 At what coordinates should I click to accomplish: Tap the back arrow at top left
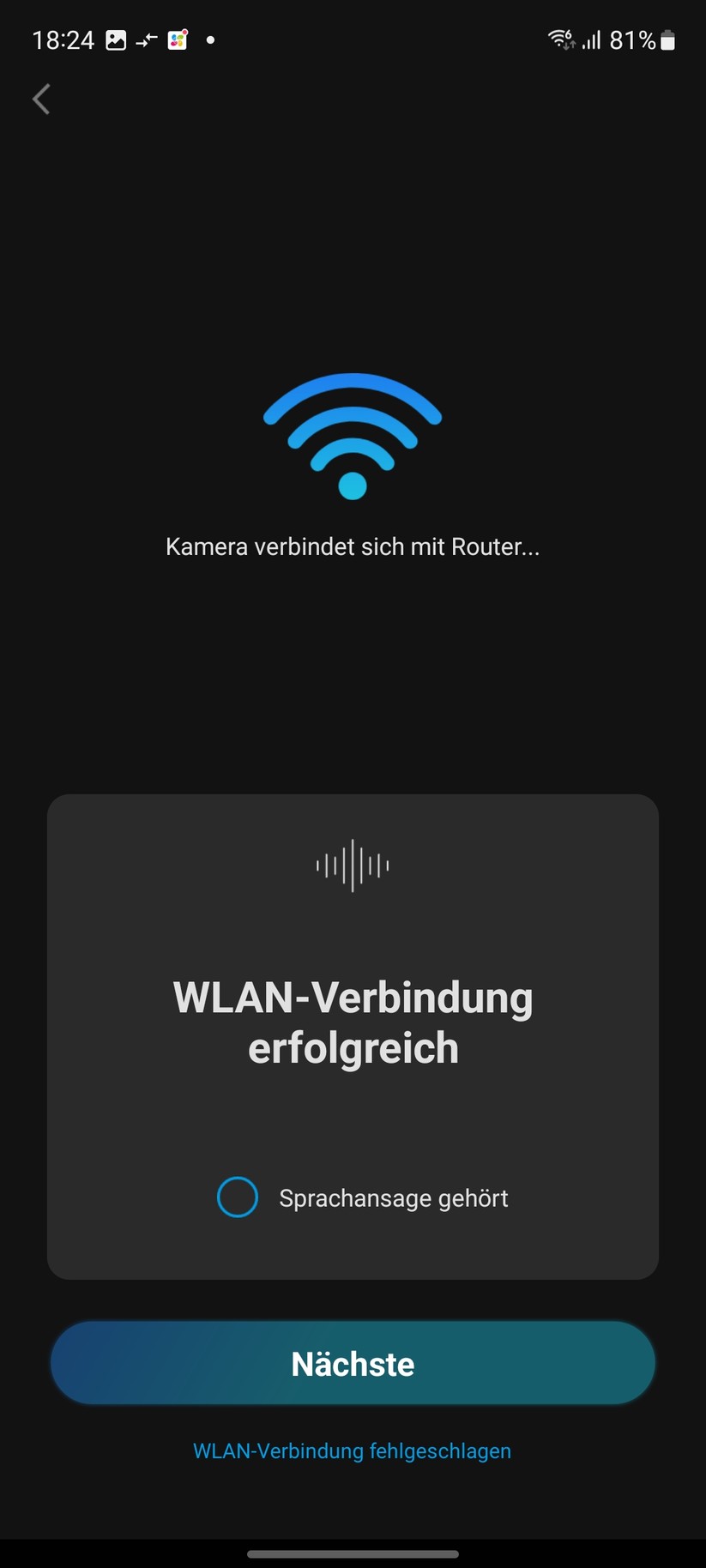(40, 99)
